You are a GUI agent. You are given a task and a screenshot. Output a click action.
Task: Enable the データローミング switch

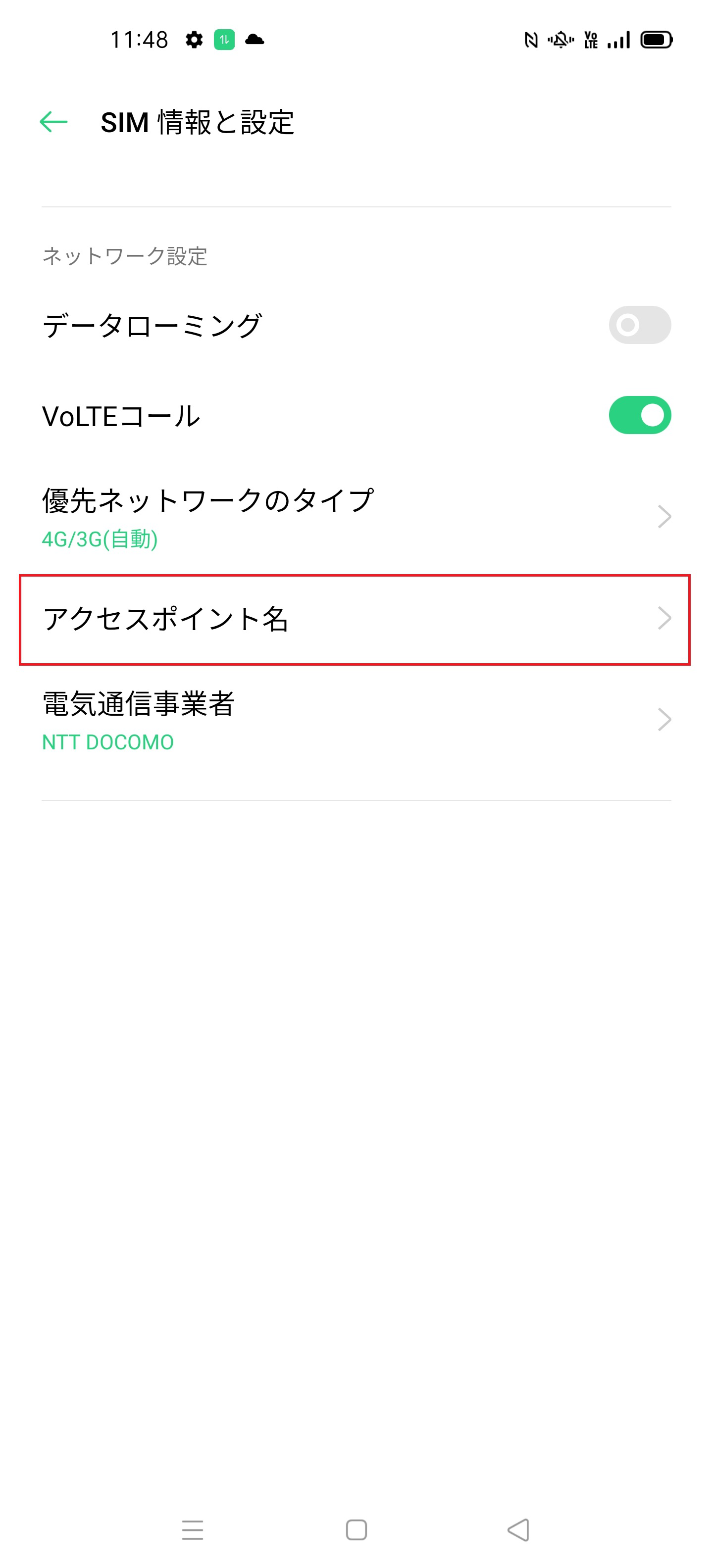coord(639,325)
